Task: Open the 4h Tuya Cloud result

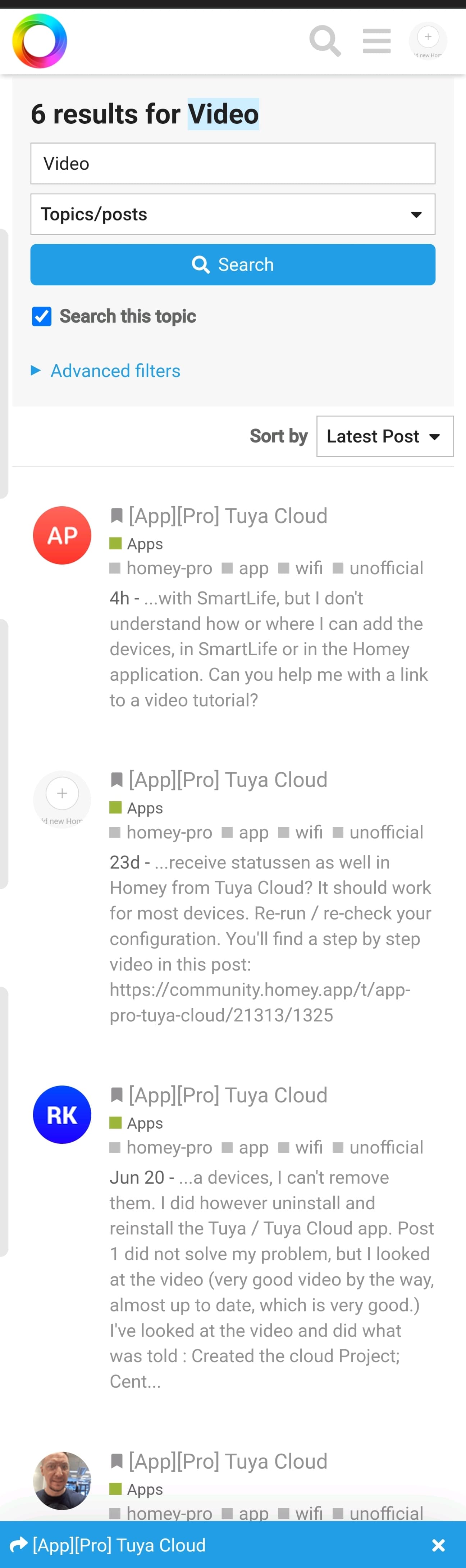Action: click(228, 516)
